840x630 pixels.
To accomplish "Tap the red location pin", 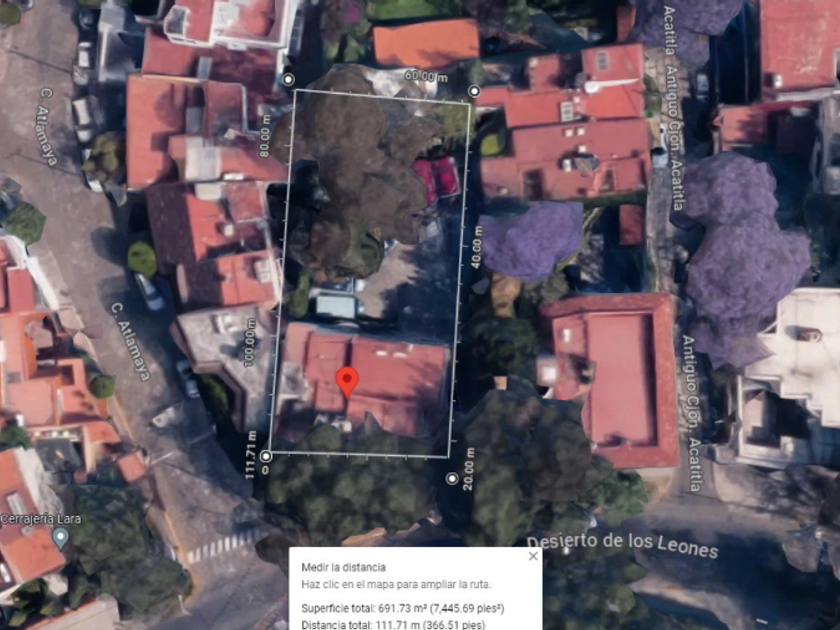I will 347,382.
